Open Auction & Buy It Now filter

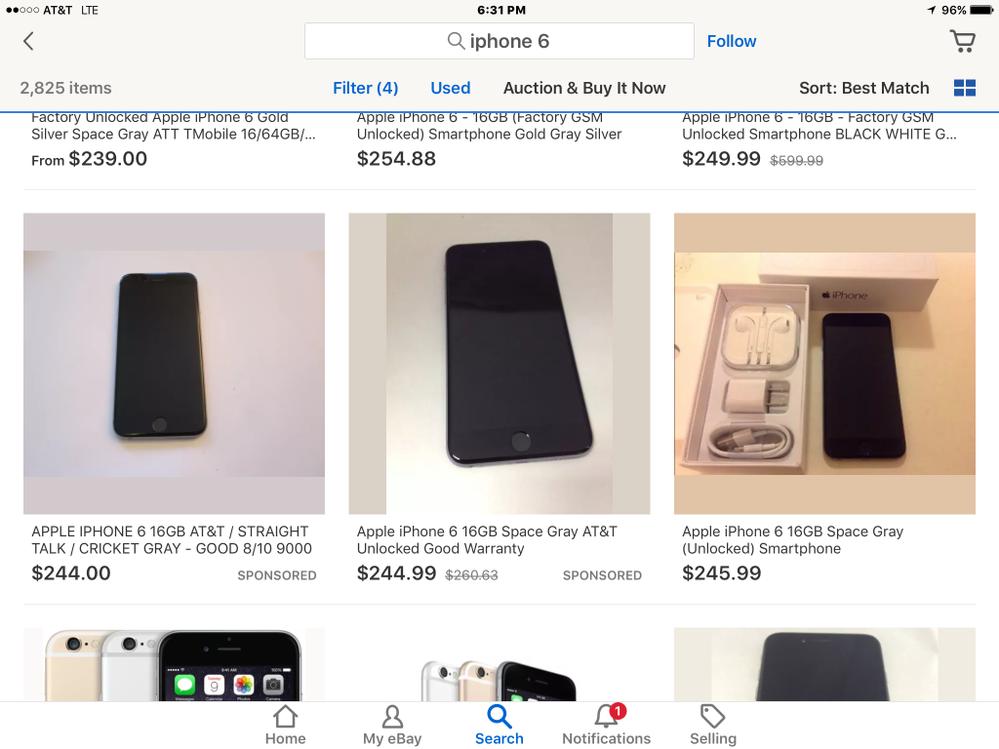pos(584,88)
